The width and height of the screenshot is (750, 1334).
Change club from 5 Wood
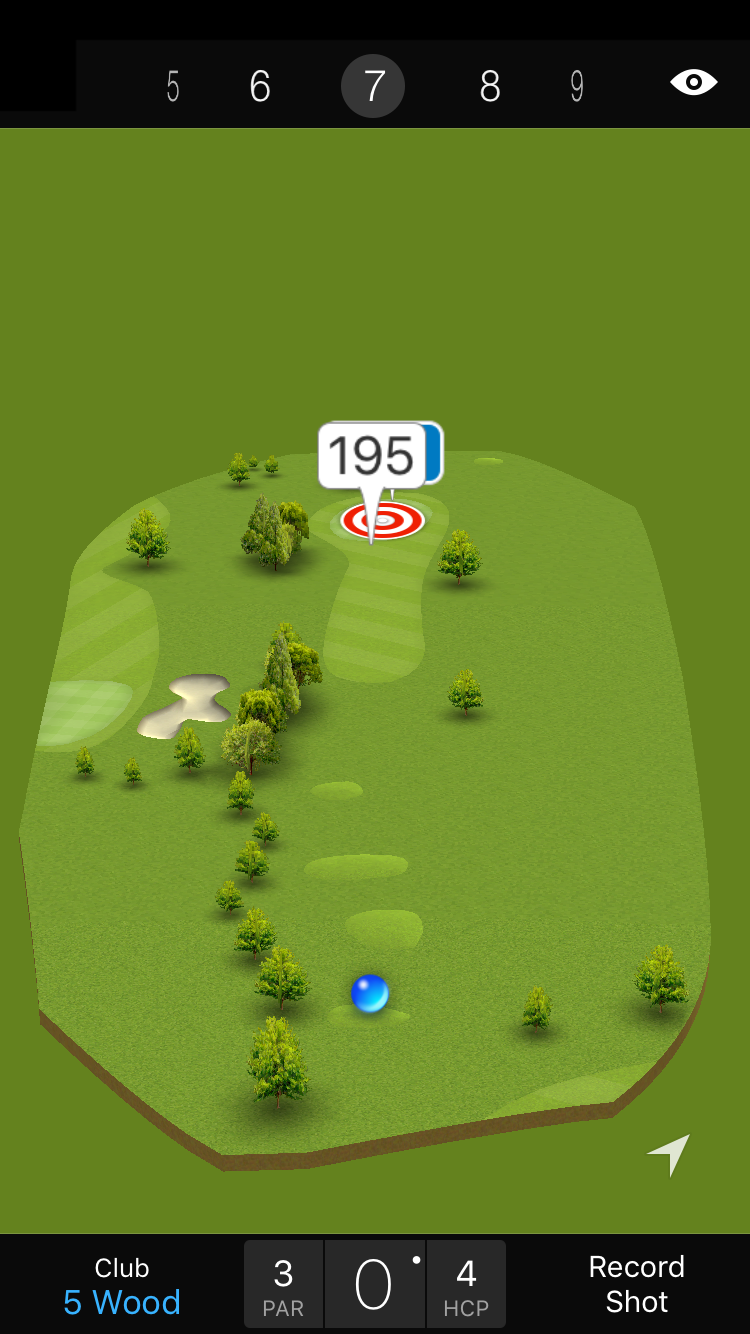[122, 1285]
